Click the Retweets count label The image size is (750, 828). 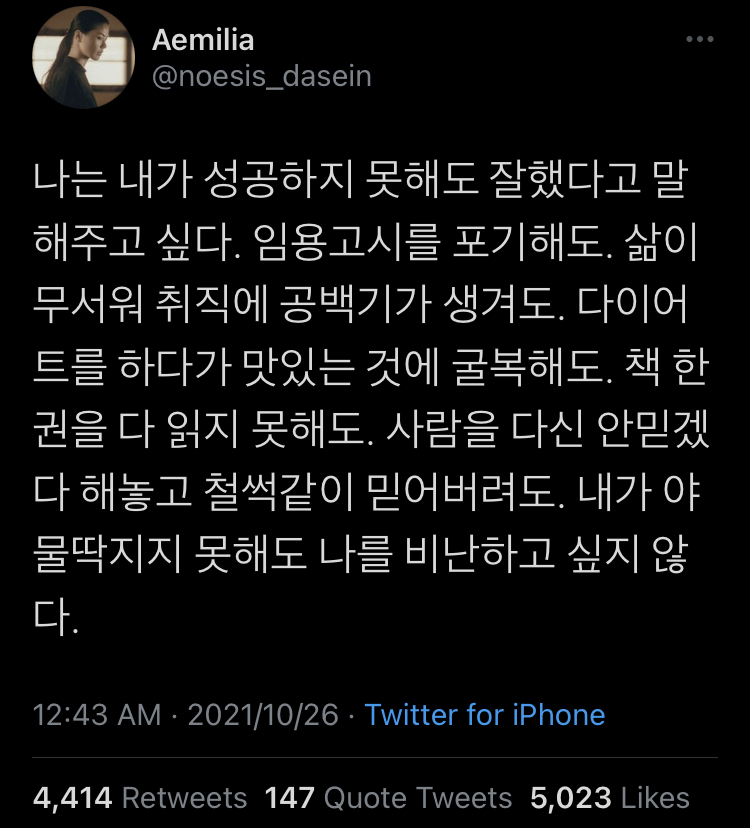186,797
